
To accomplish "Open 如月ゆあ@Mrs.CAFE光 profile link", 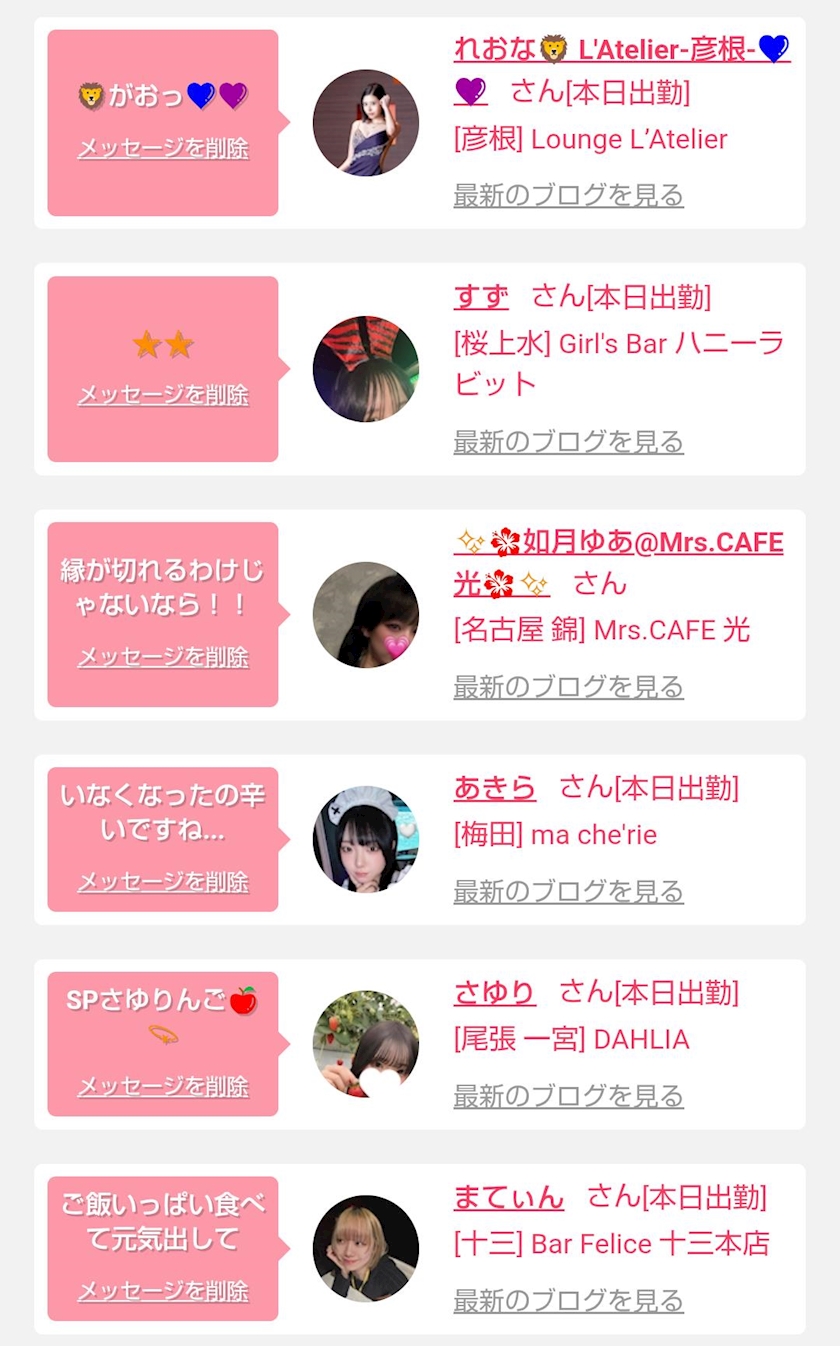I will [x=618, y=562].
